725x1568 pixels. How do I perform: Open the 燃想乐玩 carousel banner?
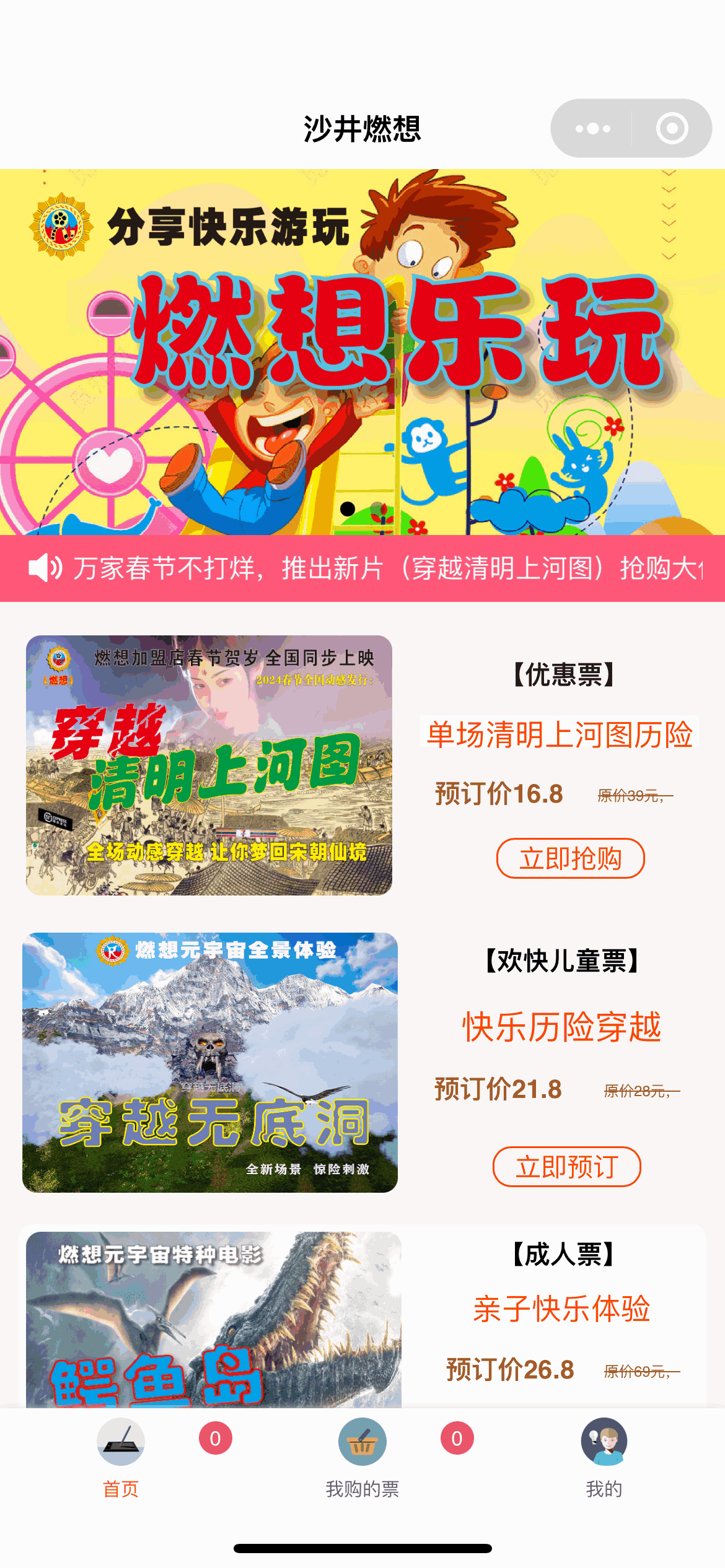tap(362, 347)
